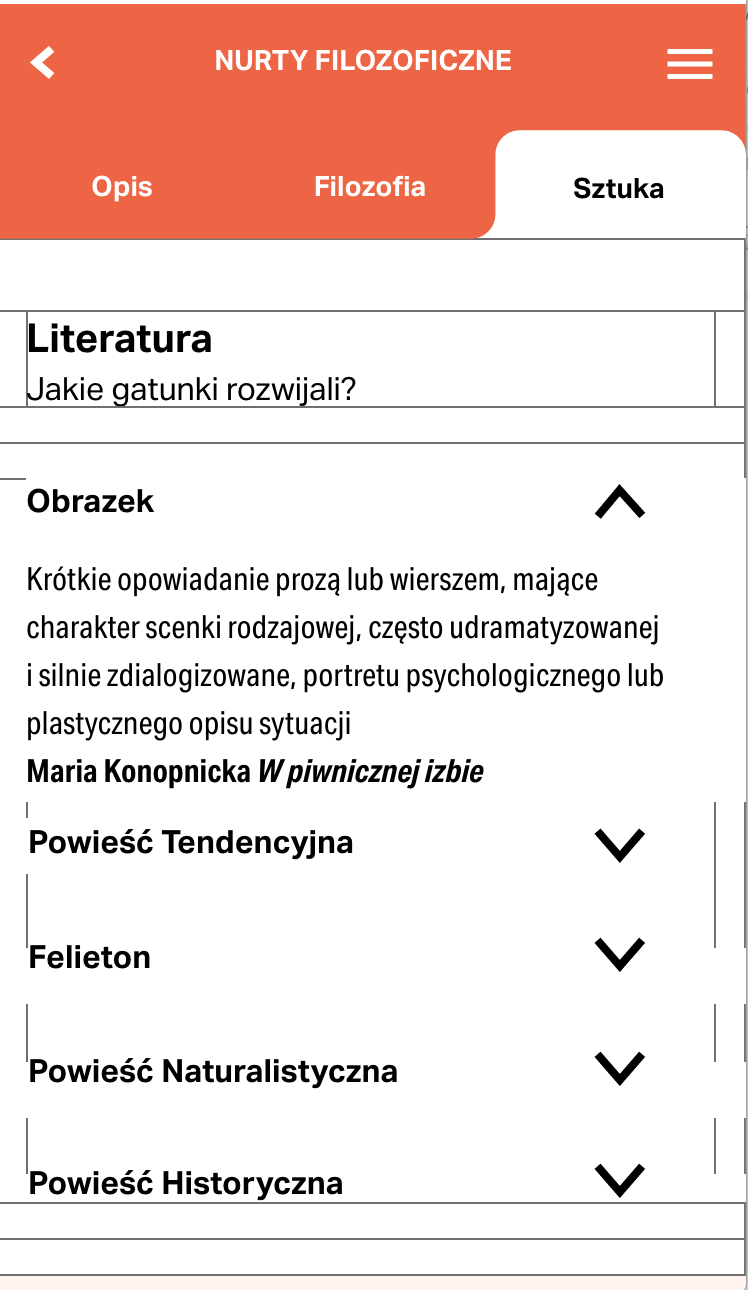Expand the Powieść Naturalistyczna section

coord(620,1069)
